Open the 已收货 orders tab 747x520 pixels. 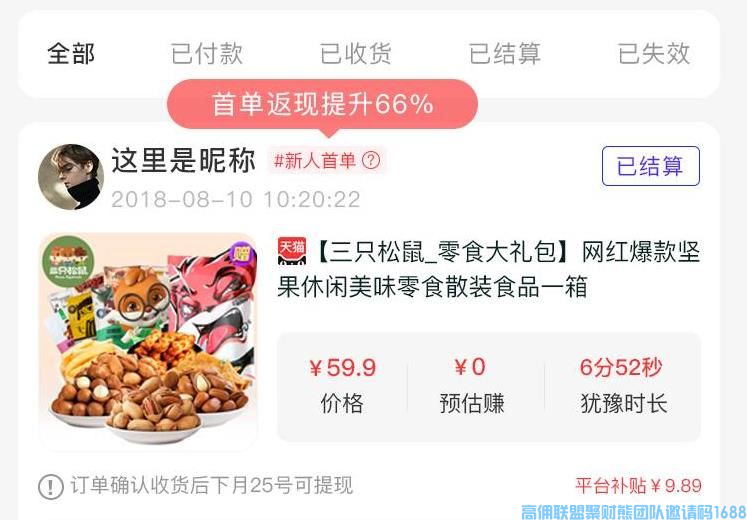pos(356,53)
